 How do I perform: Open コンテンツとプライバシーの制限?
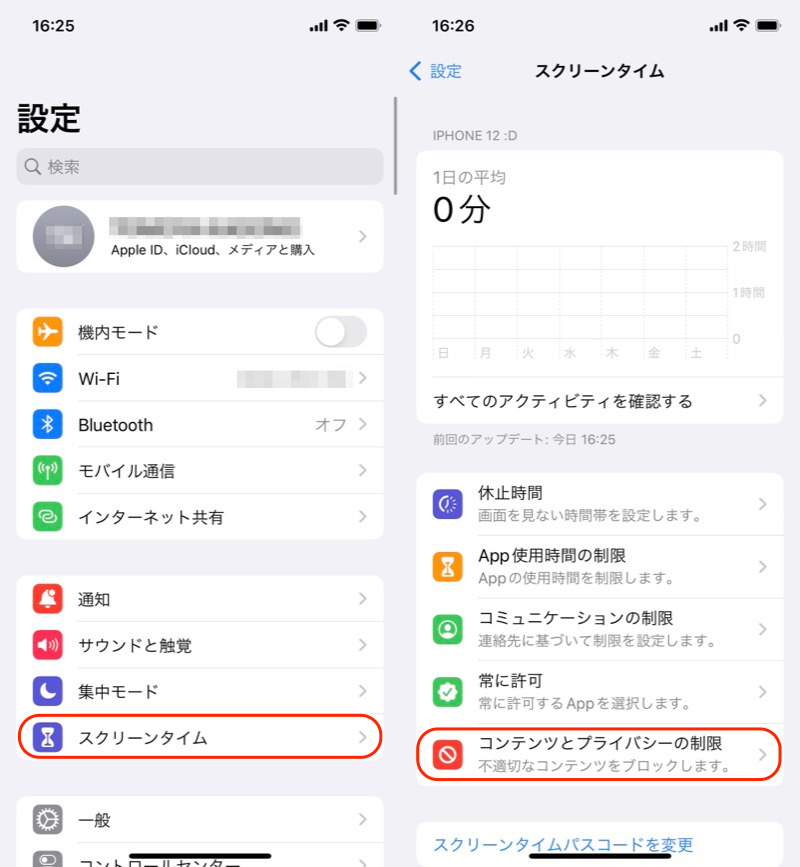pyautogui.click(x=600, y=754)
